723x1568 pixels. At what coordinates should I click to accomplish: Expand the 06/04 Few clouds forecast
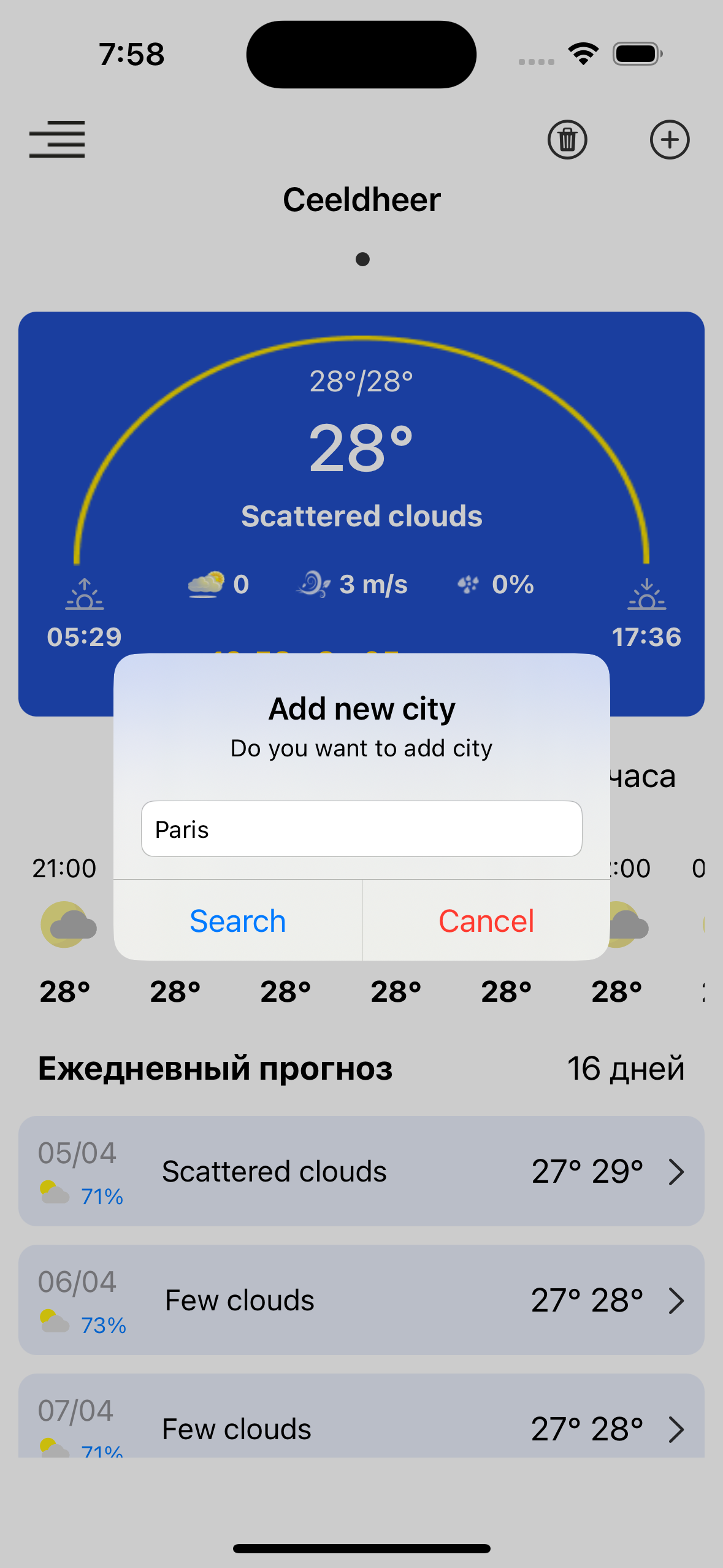coord(361,1299)
